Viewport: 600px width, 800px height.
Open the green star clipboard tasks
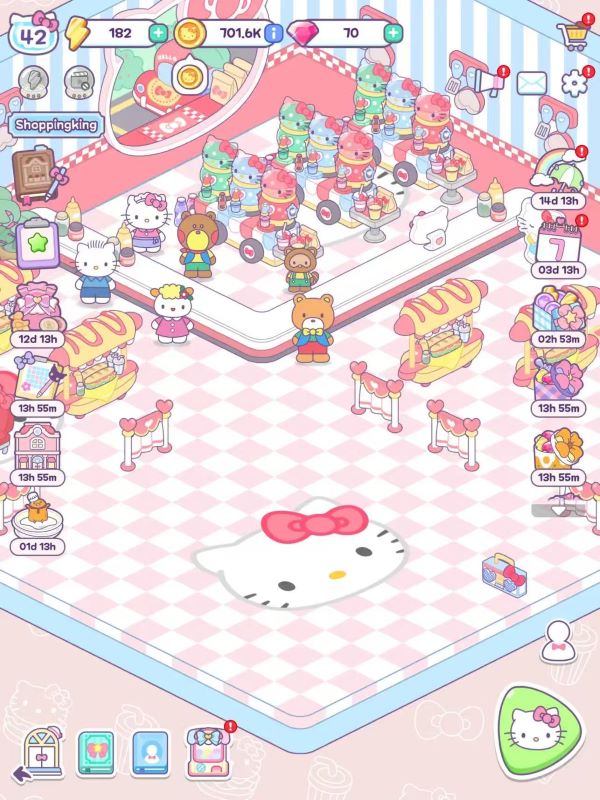[38, 243]
